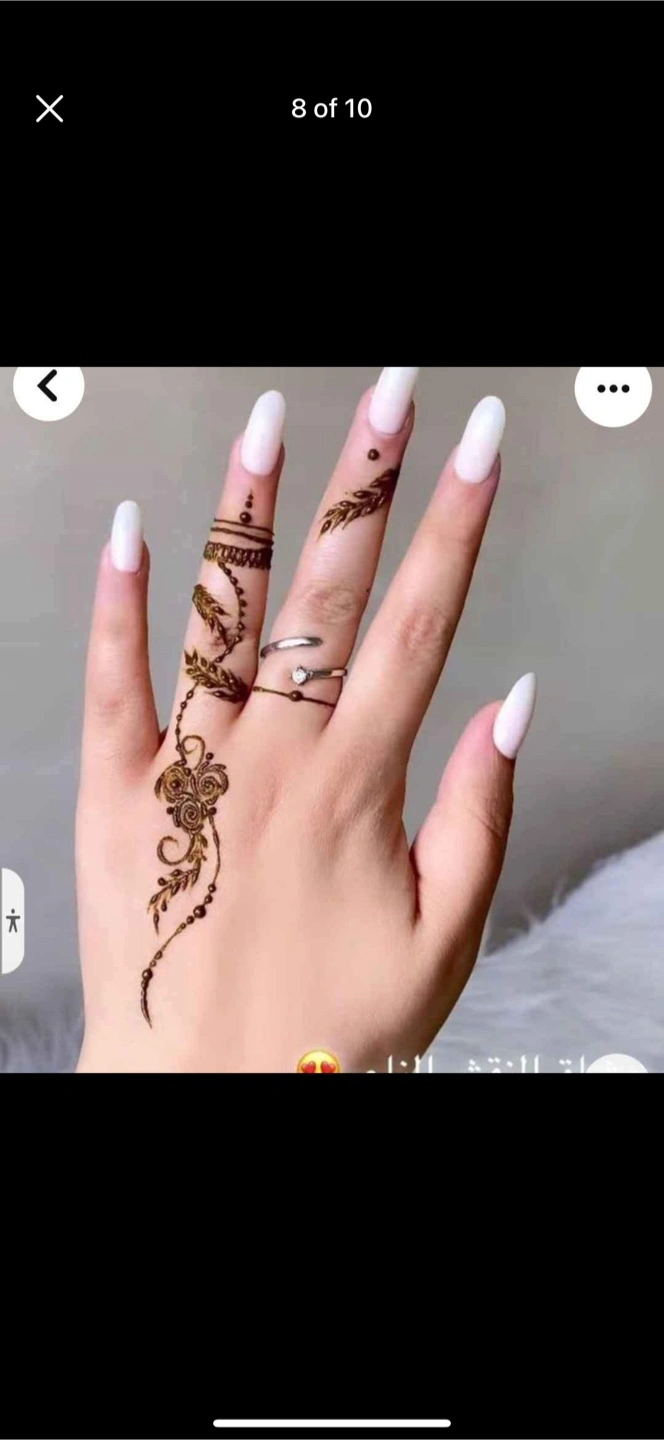Close the image viewer
Image resolution: width=664 pixels, height=1440 pixels.
[49, 109]
